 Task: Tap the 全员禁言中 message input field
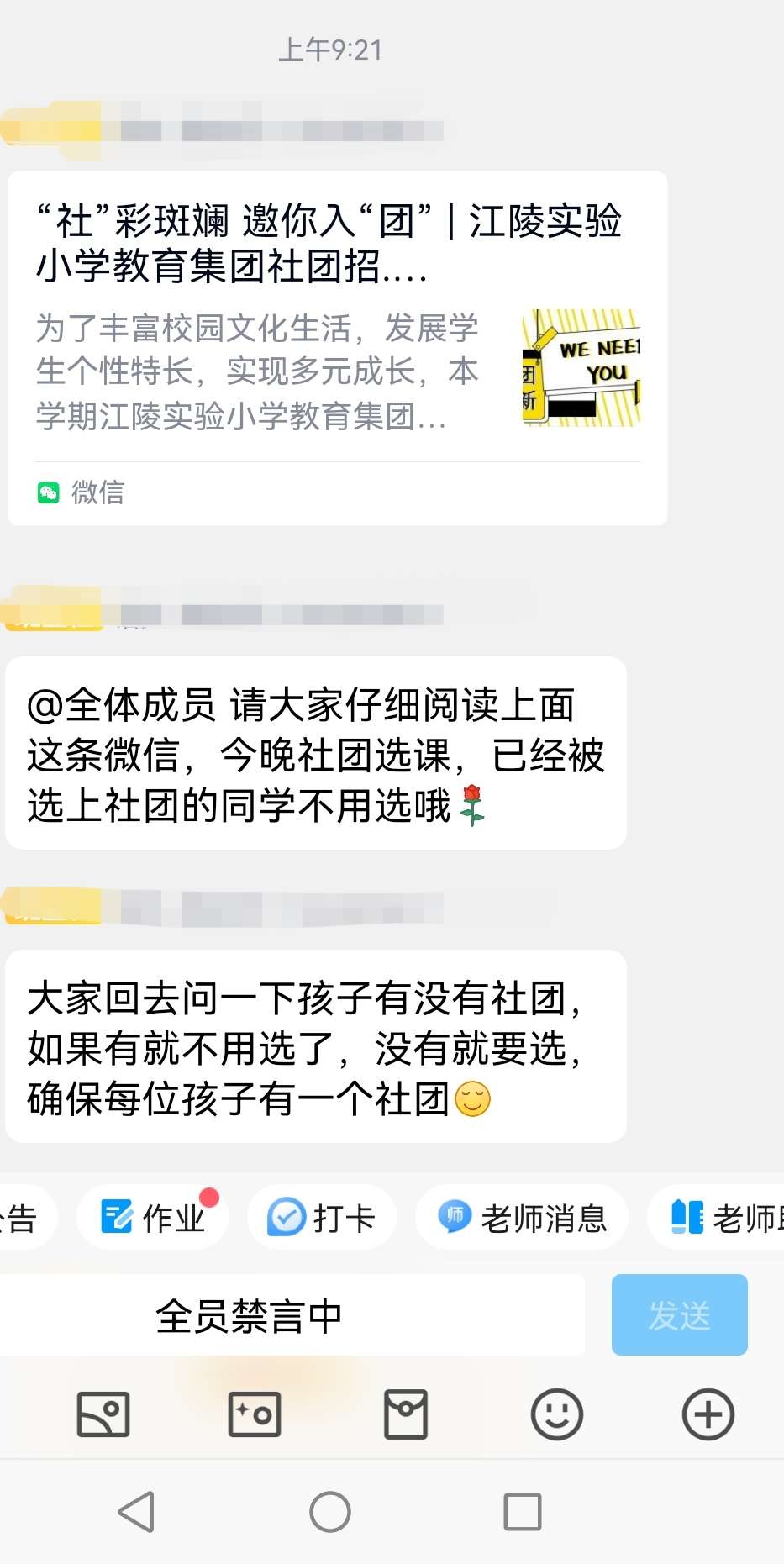pyautogui.click(x=292, y=1315)
